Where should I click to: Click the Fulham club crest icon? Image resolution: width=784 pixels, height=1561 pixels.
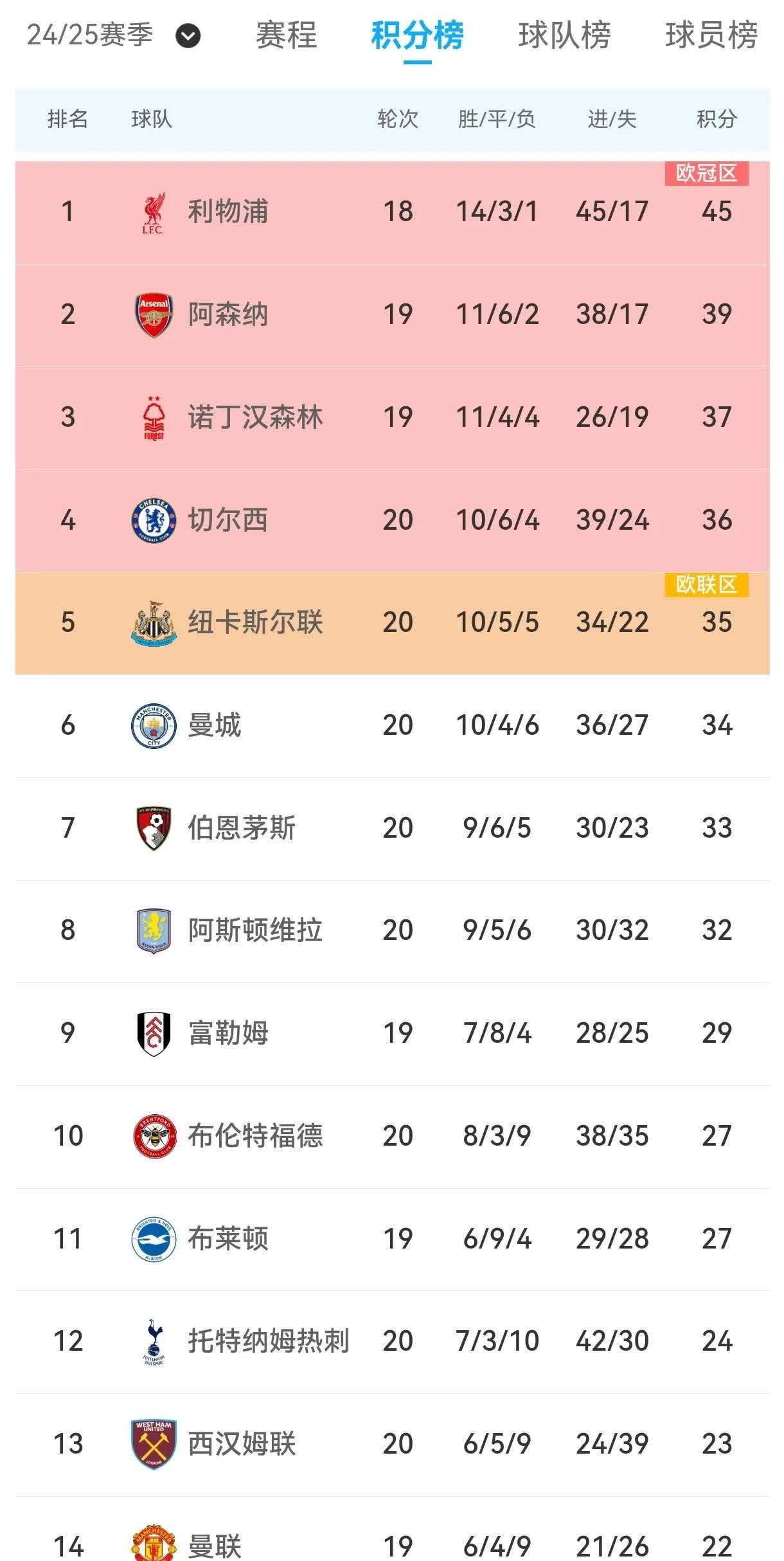(x=154, y=1034)
